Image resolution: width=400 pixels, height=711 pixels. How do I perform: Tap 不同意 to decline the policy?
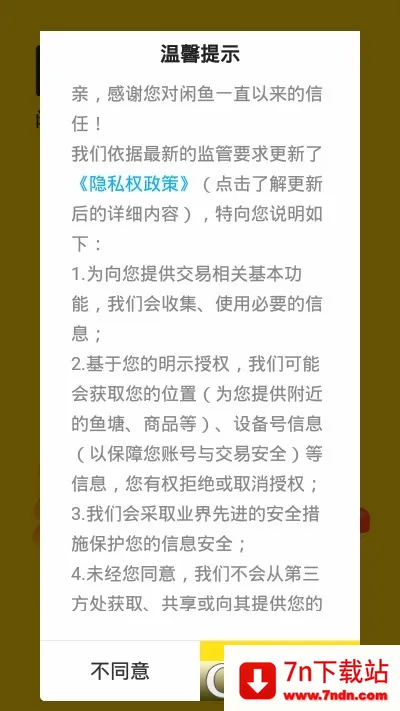coord(120,671)
